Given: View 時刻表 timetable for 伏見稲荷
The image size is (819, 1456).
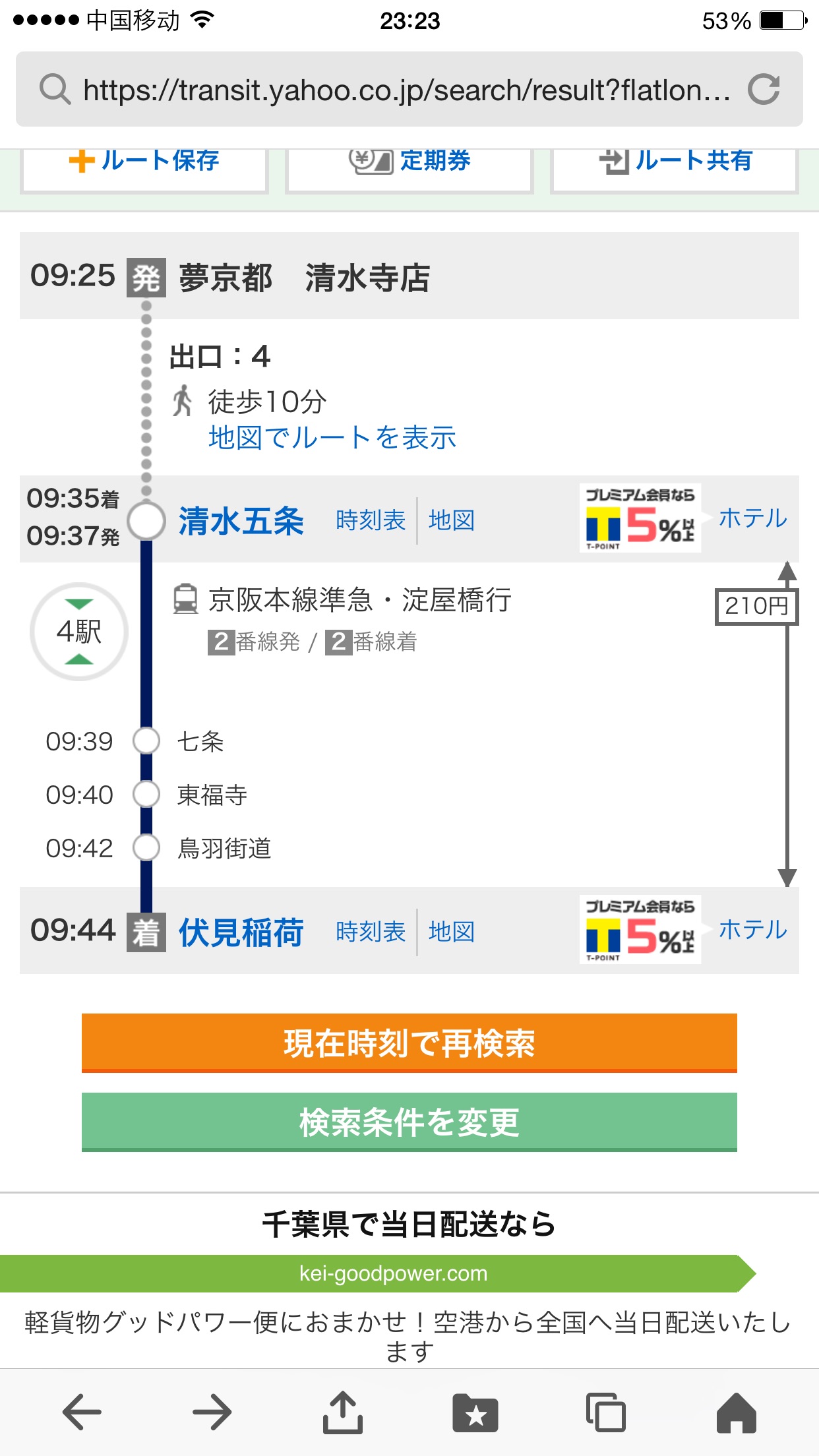Looking at the screenshot, I should pos(371,932).
